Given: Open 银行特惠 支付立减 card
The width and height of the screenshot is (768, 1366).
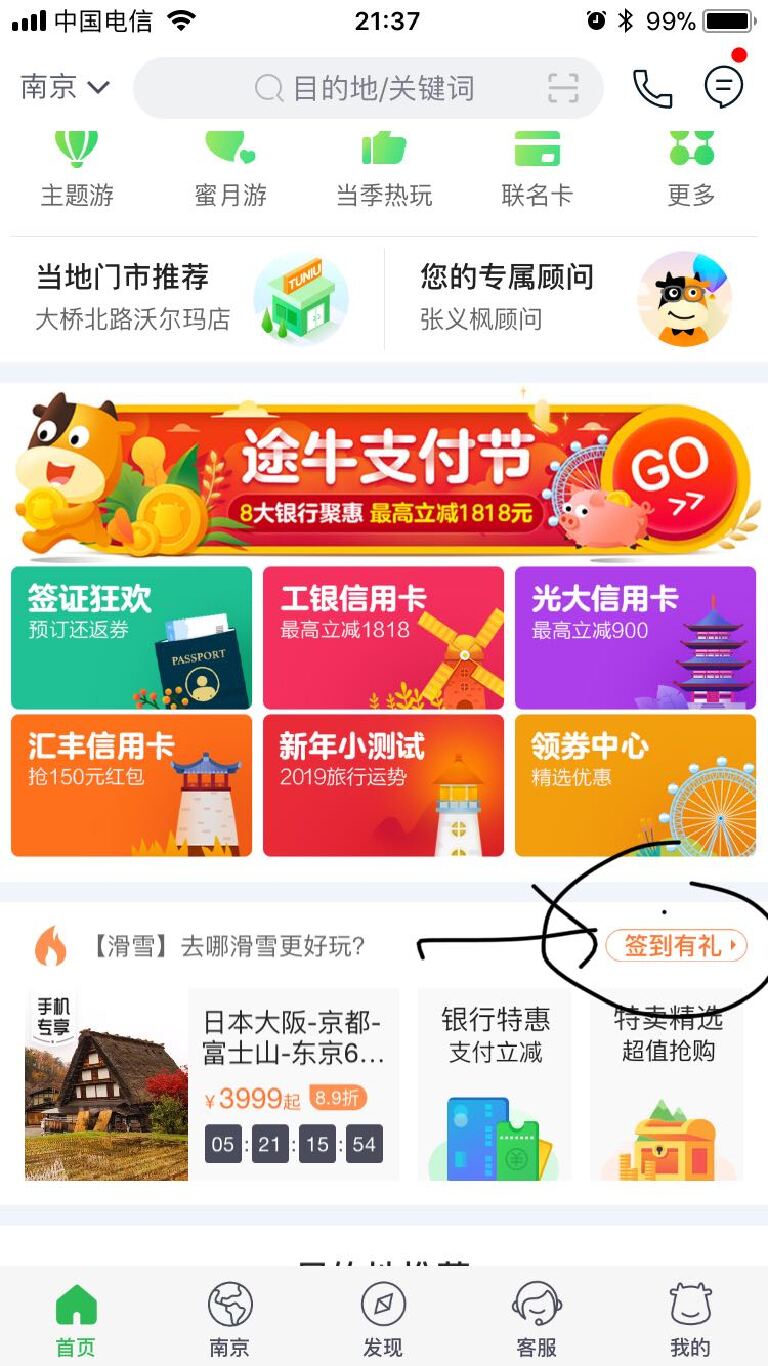Looking at the screenshot, I should [x=495, y=1084].
